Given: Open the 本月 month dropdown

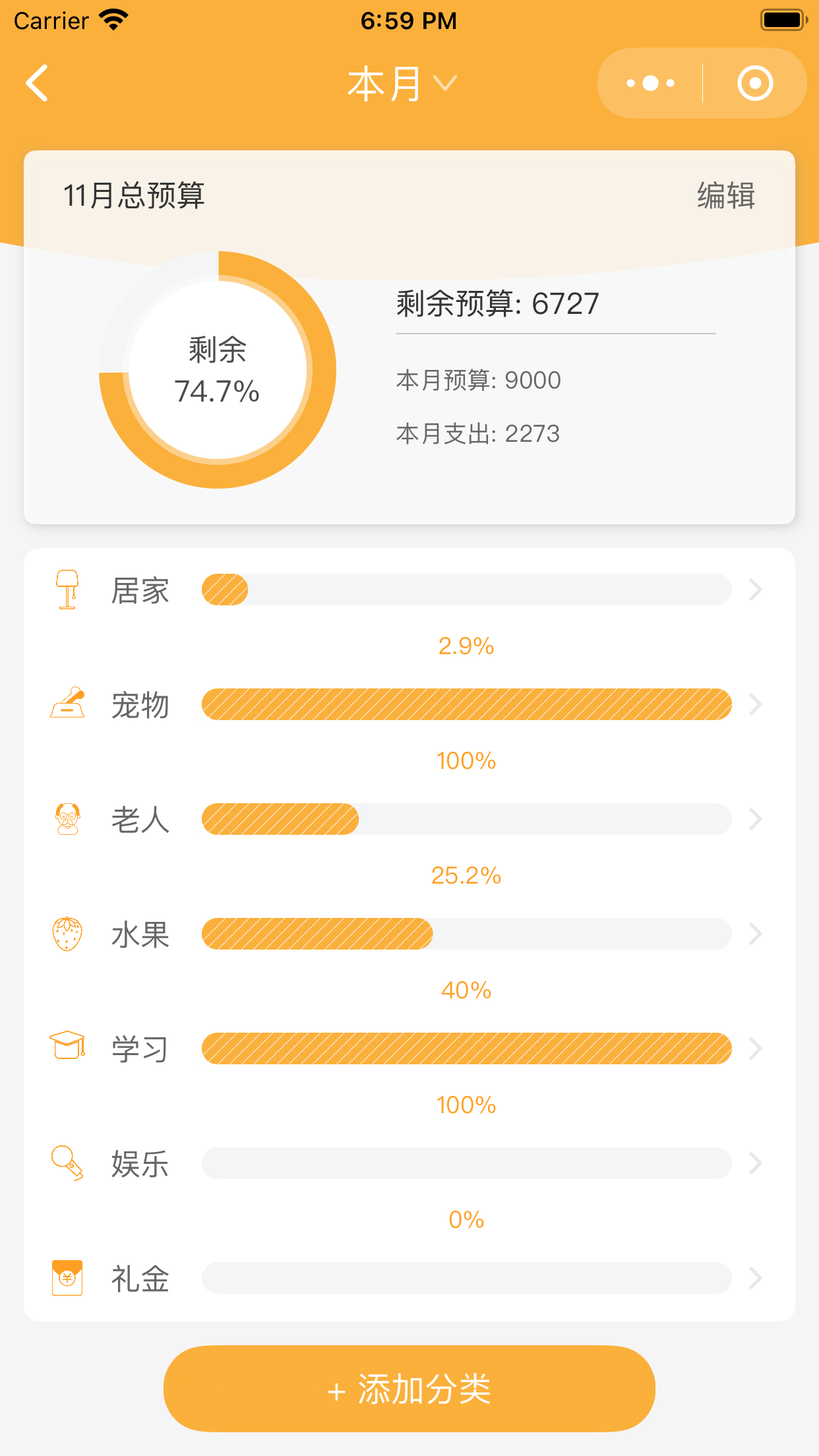Looking at the screenshot, I should (402, 84).
